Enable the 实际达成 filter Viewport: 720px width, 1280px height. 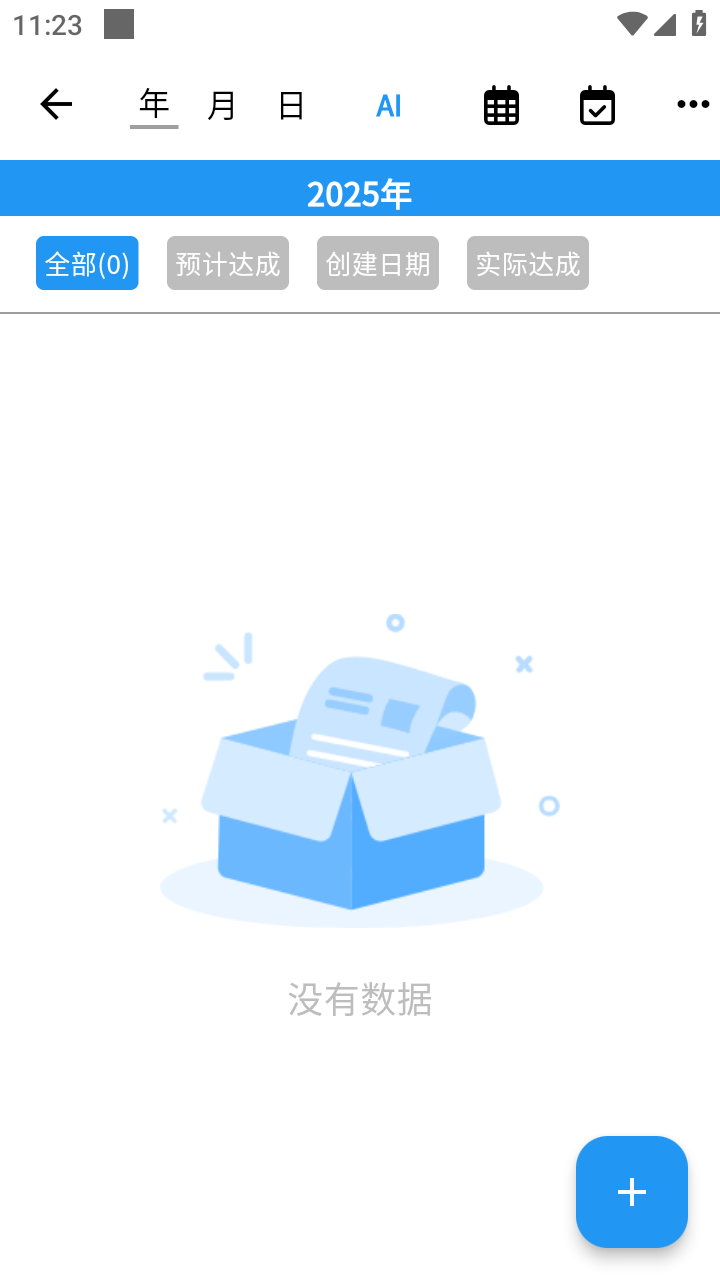point(527,262)
